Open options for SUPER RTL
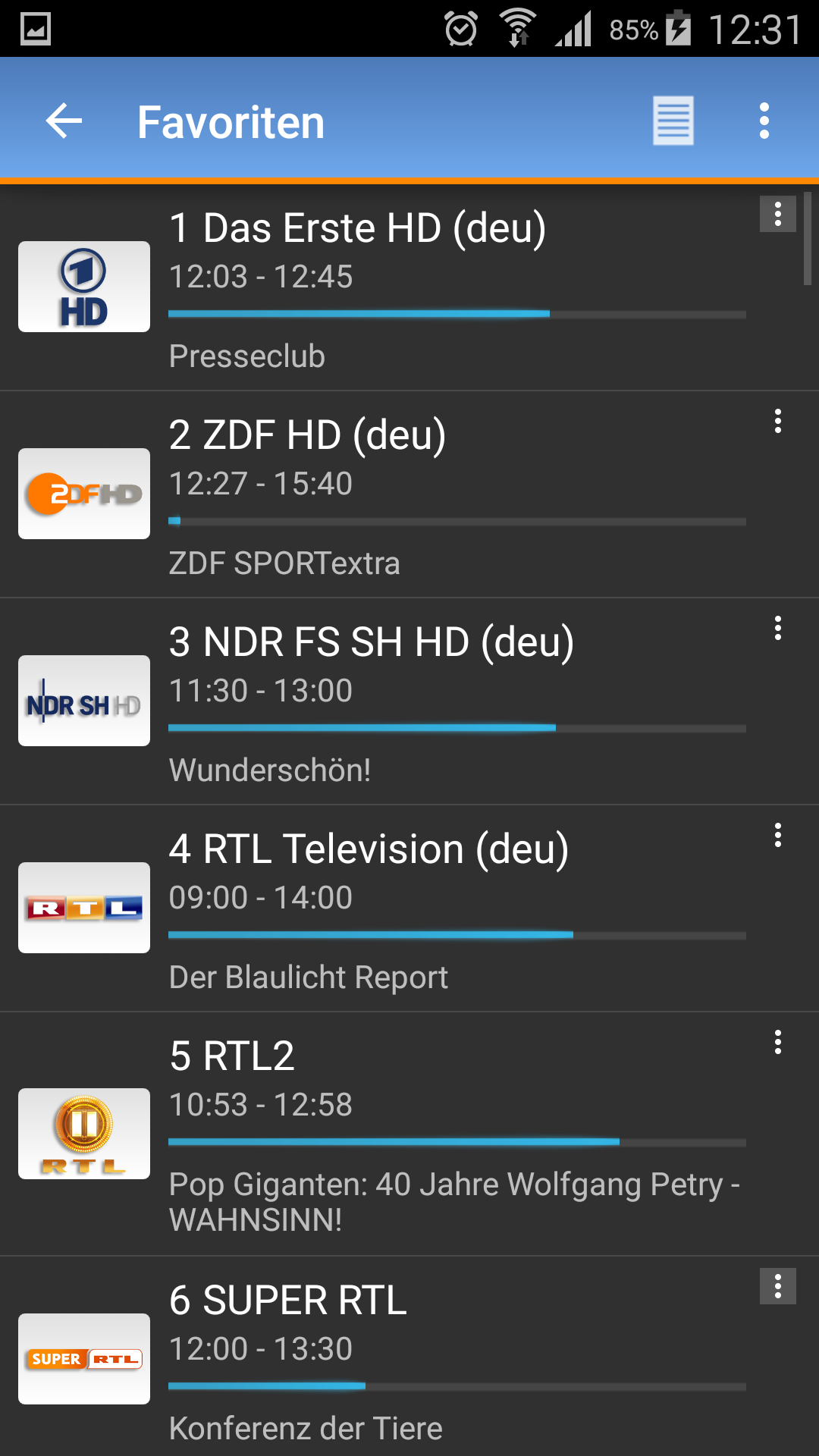This screenshot has width=819, height=1456. click(778, 1287)
